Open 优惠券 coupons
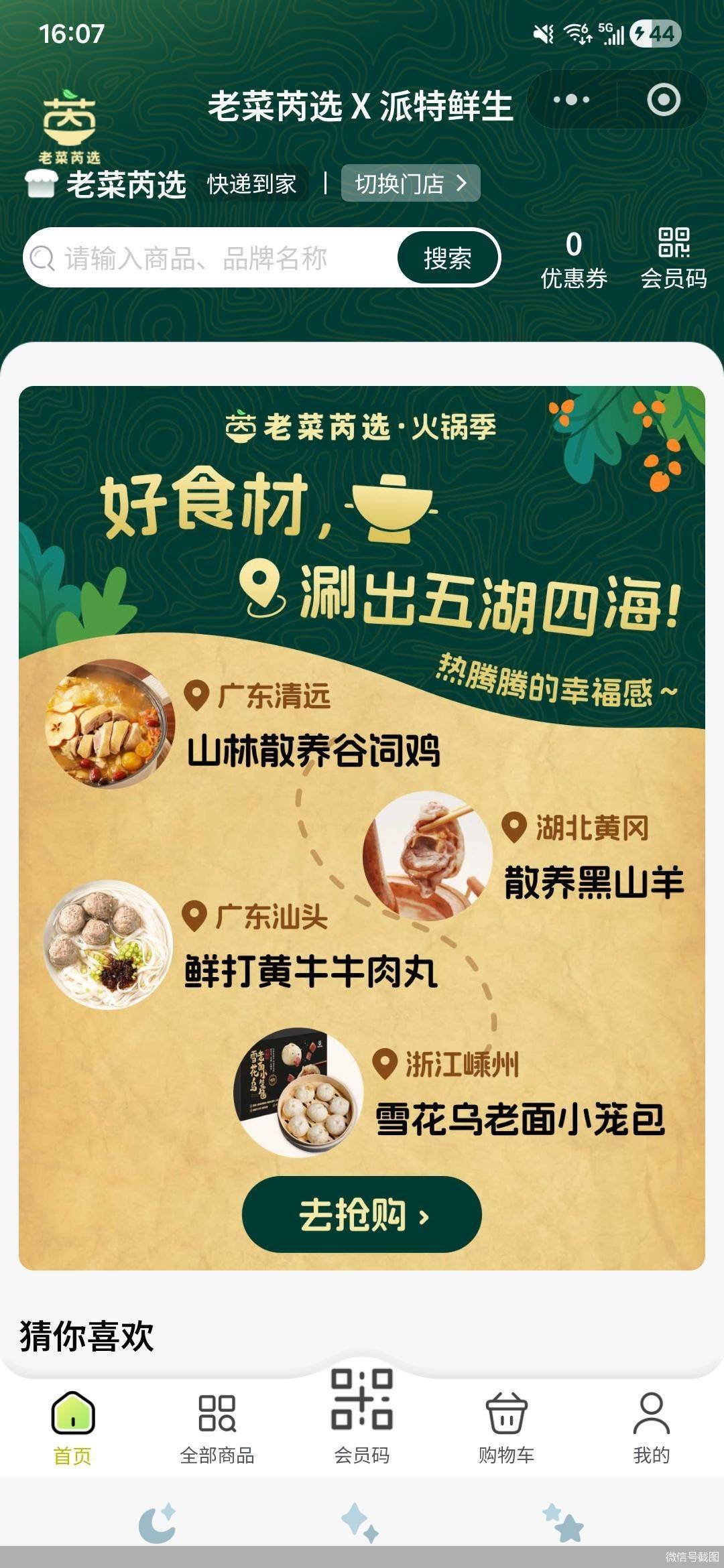This screenshot has height=1568, width=724. (574, 260)
